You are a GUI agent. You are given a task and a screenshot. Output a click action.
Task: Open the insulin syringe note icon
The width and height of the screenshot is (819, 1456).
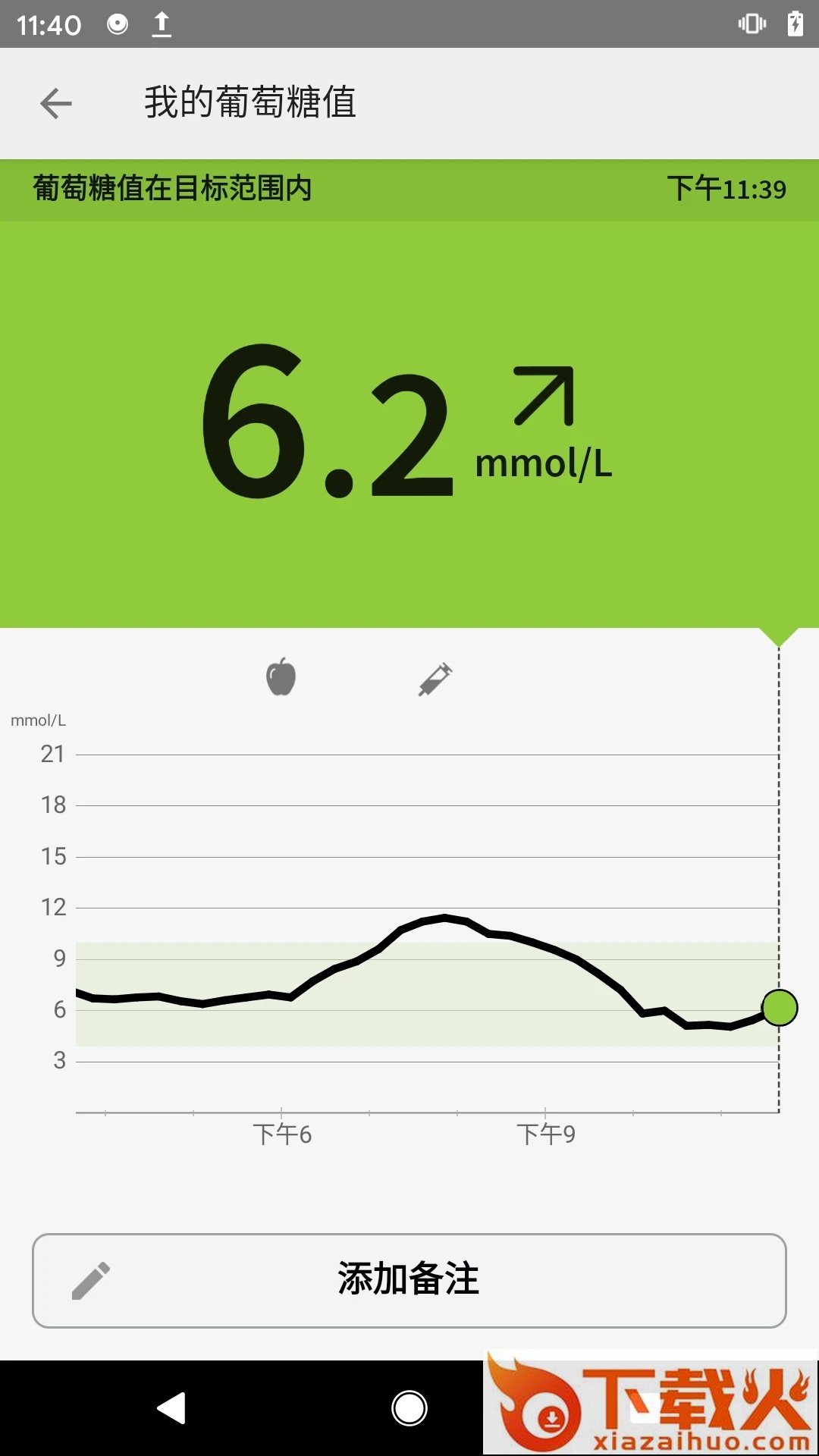pos(435,679)
